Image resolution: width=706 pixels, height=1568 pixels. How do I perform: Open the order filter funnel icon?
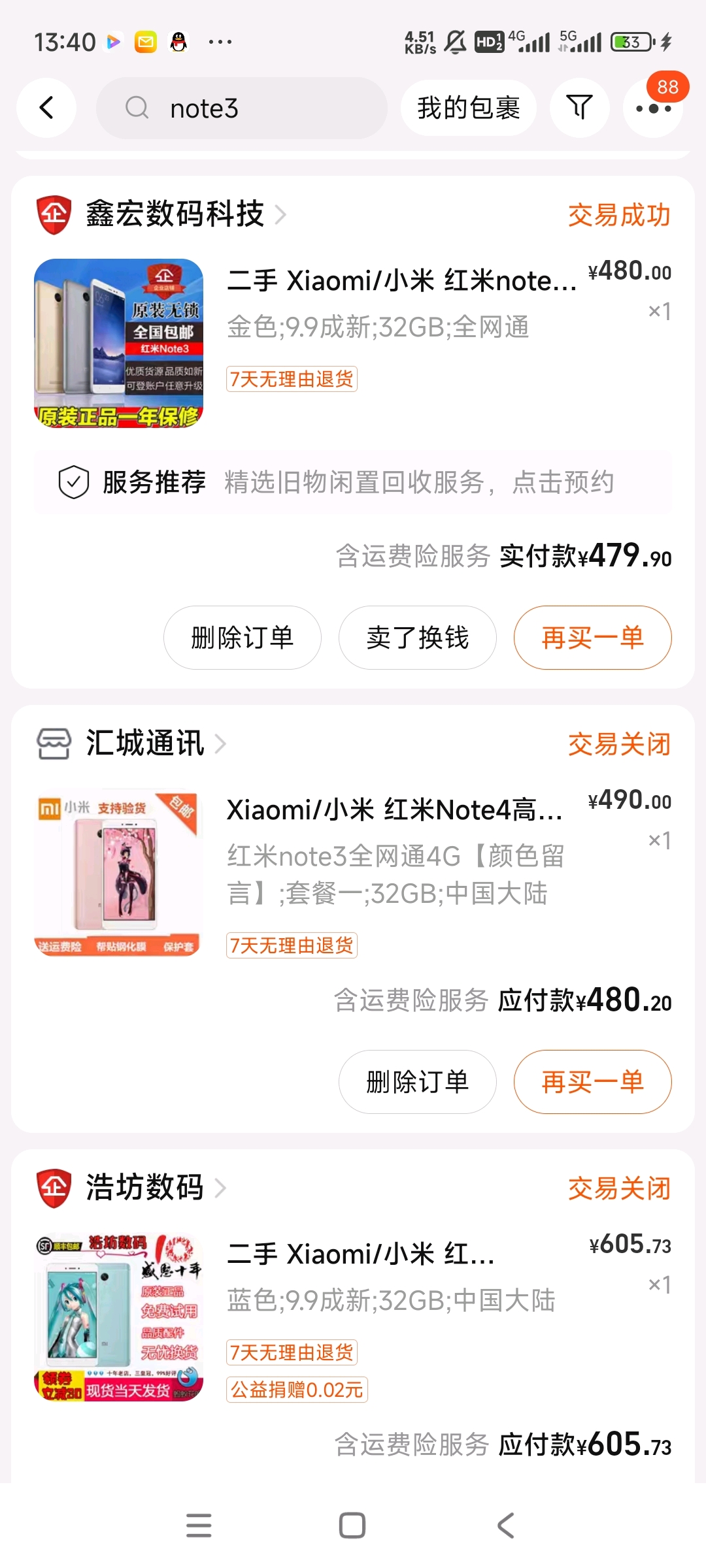pos(579,108)
